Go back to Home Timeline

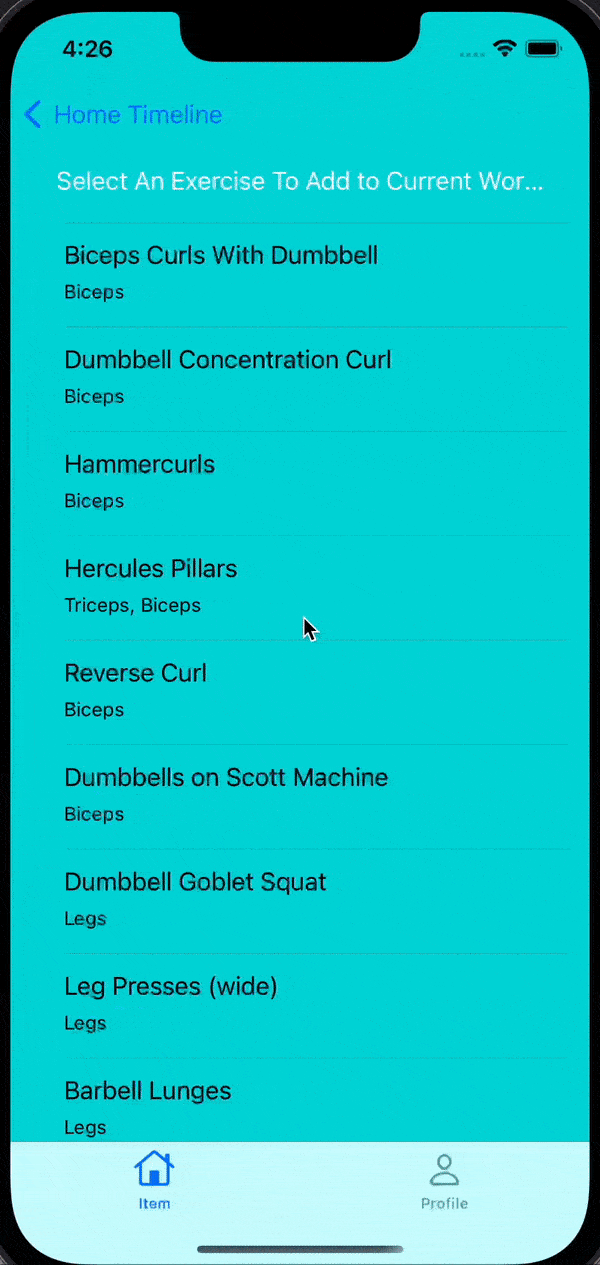(123, 115)
